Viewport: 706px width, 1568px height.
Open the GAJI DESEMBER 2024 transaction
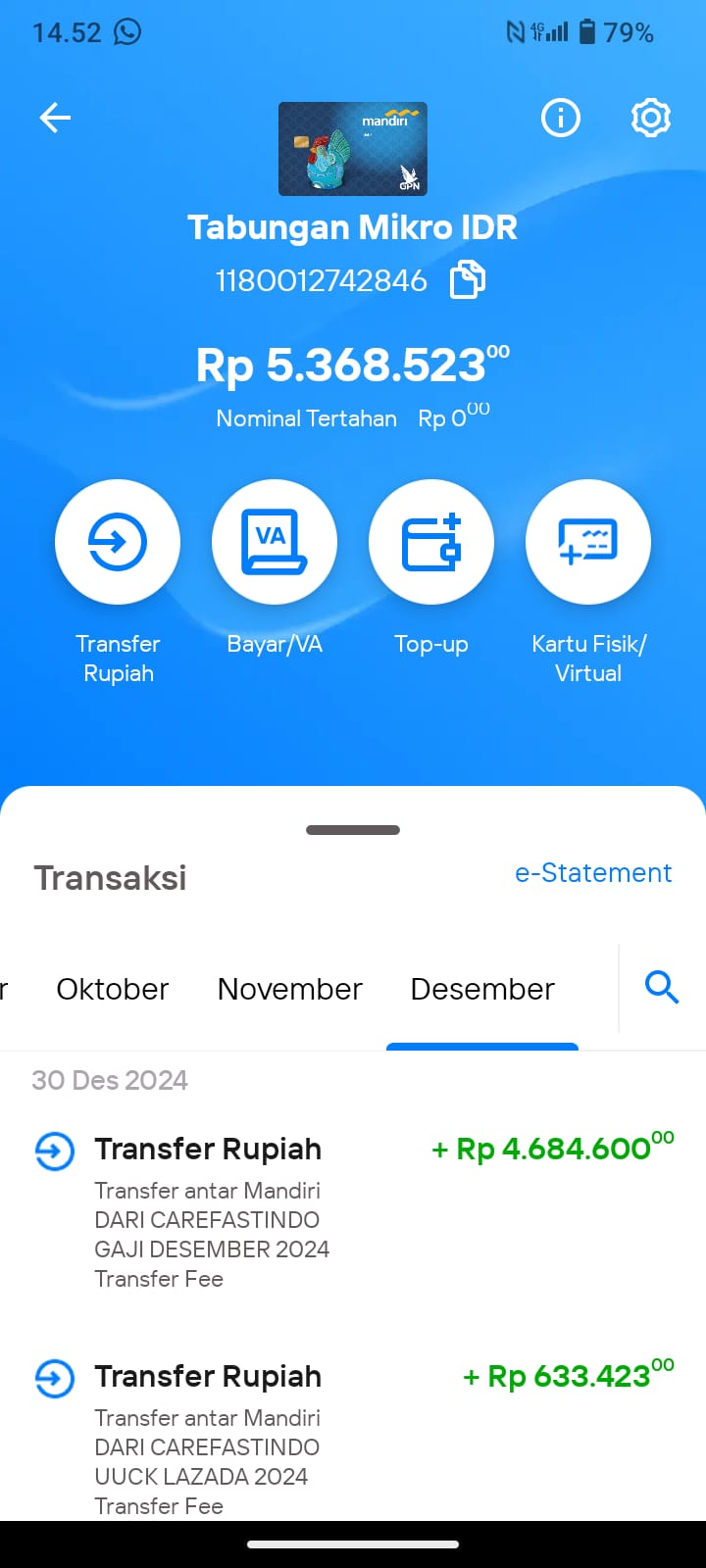pyautogui.click(x=353, y=1211)
